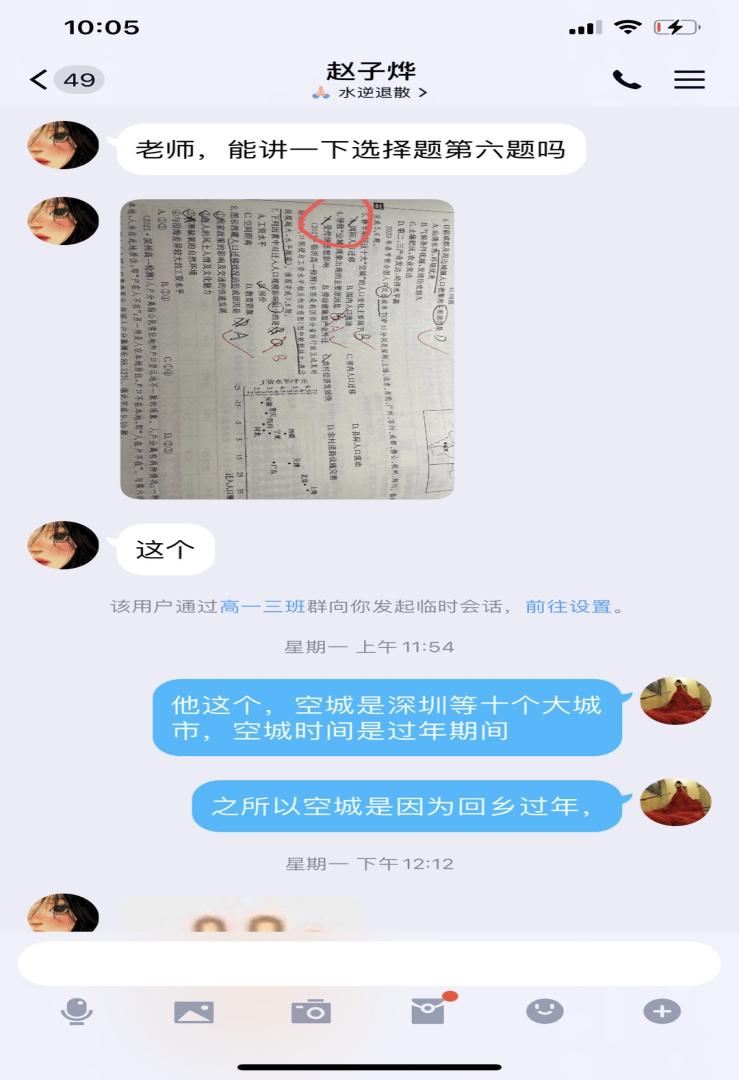The width and height of the screenshot is (739, 1080).
Task: Open more options with the plus button
Action: (661, 1011)
